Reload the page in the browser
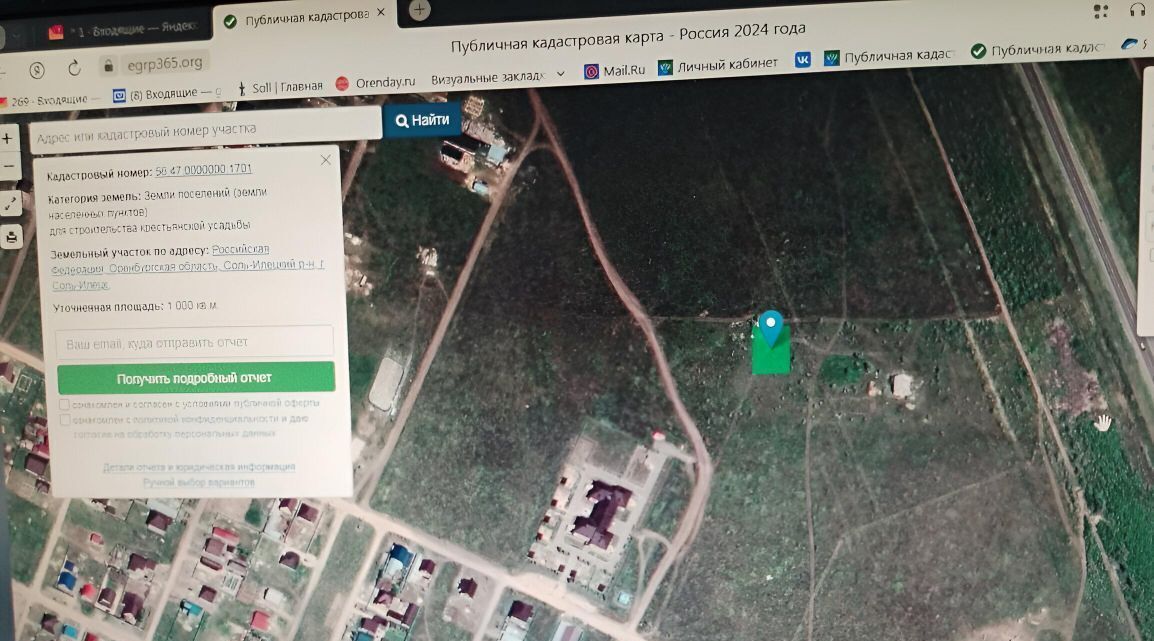This screenshot has height=641, width=1154. coord(74,68)
